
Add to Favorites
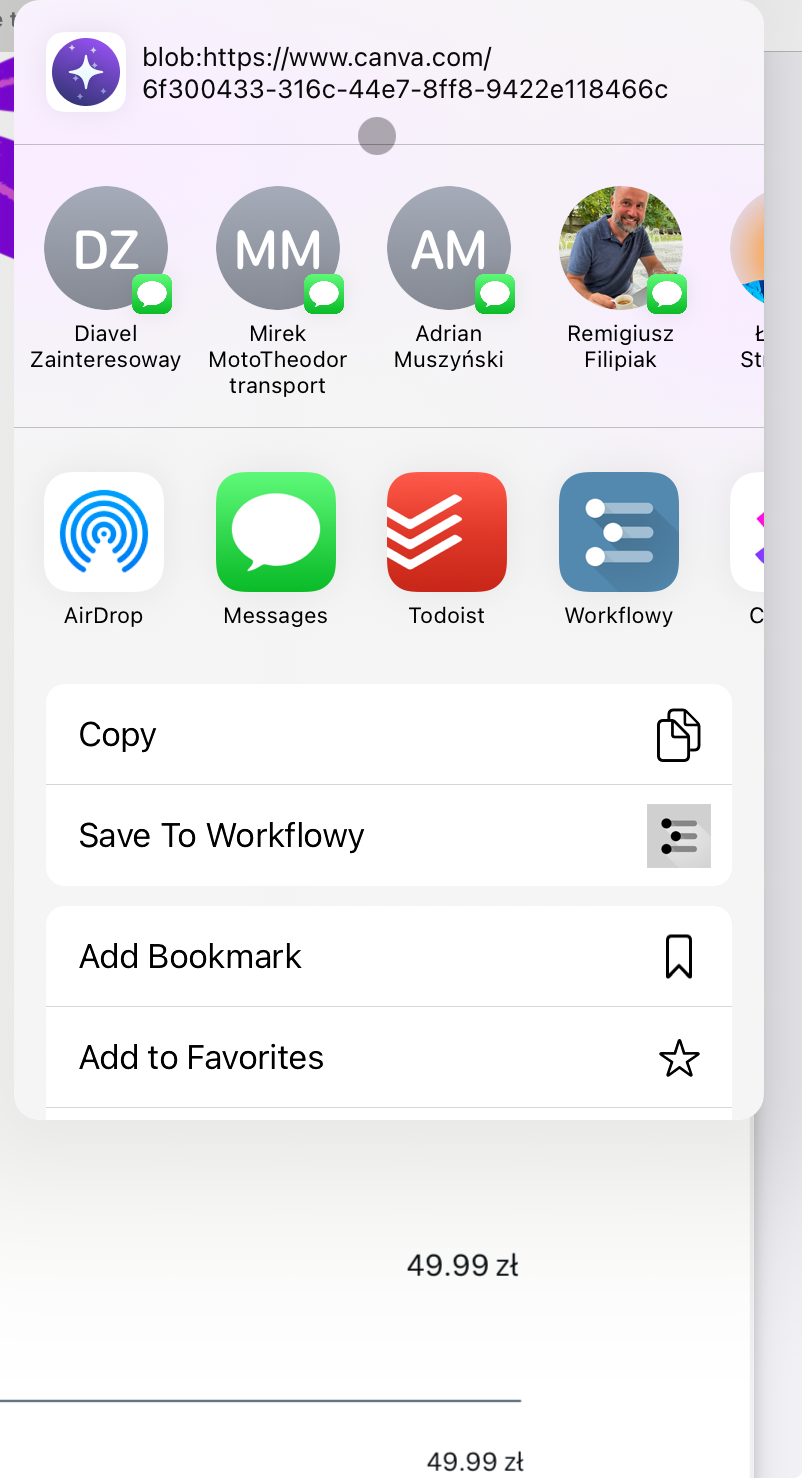click(x=388, y=1057)
